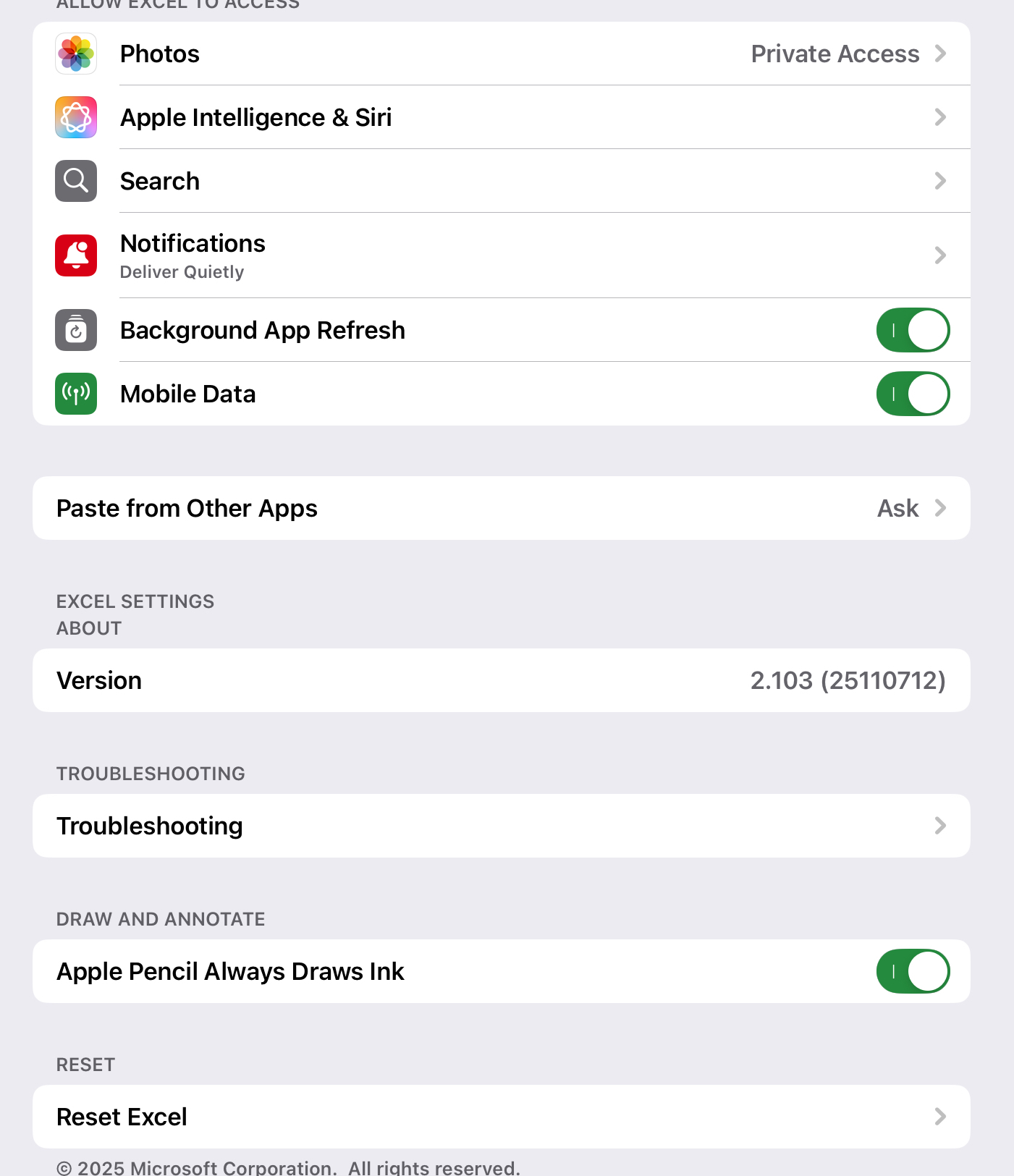Viewport: 1014px width, 1176px height.
Task: Turn off Background App Refresh
Action: tap(912, 330)
